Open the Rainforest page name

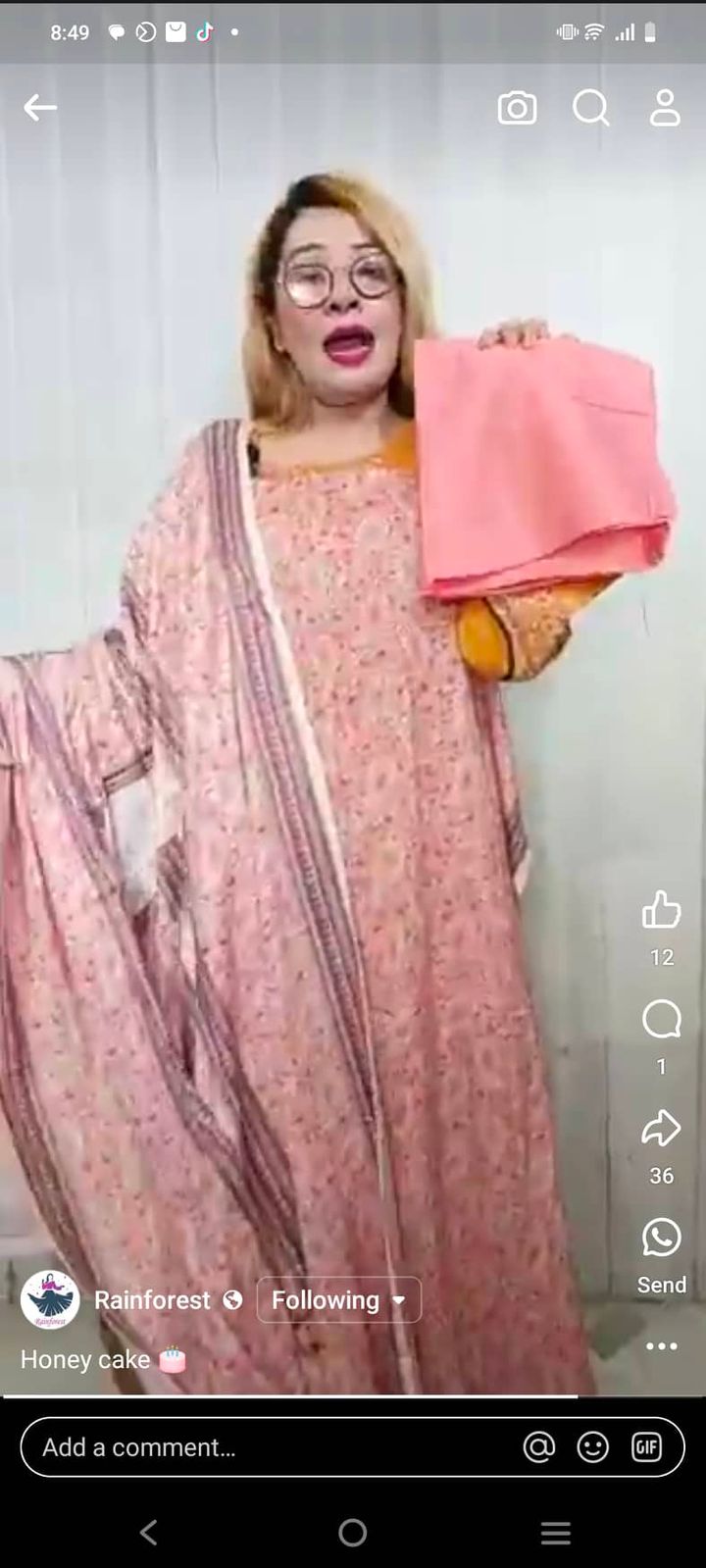152,1300
